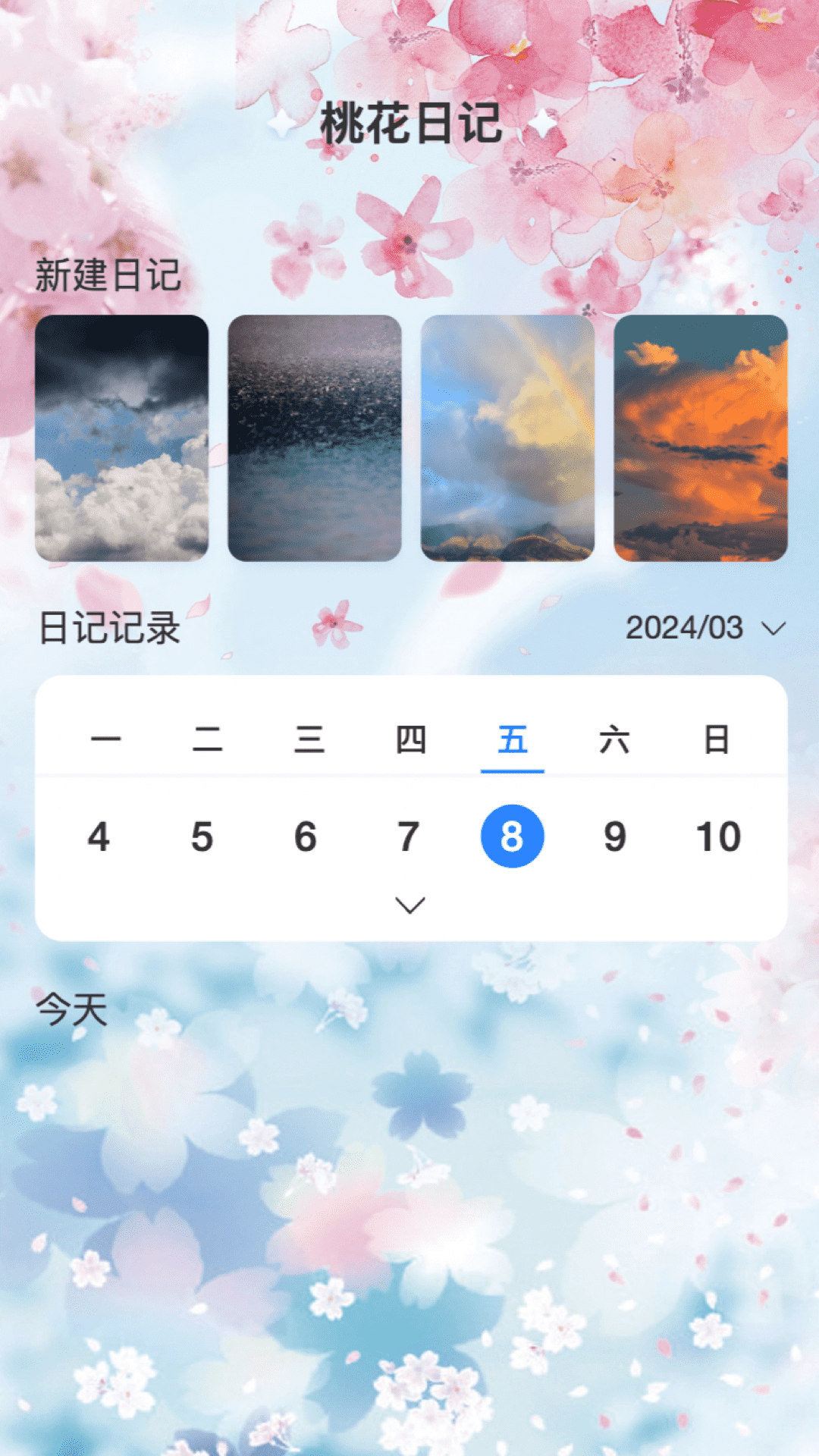This screenshot has height=1456, width=819.
Task: Pick the rainbow sky weather thumbnail
Action: point(505,436)
